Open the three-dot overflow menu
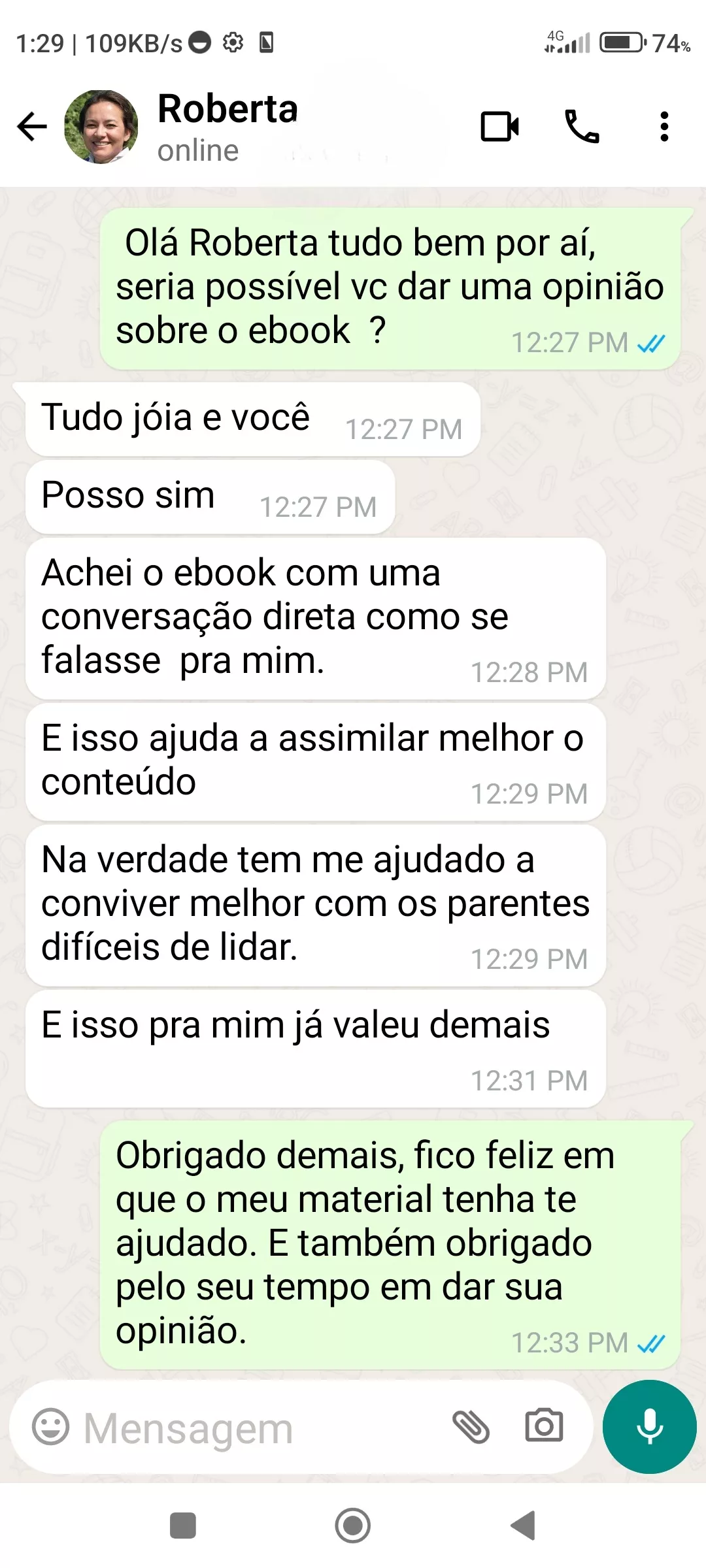This screenshot has height=1568, width=706. [x=664, y=127]
